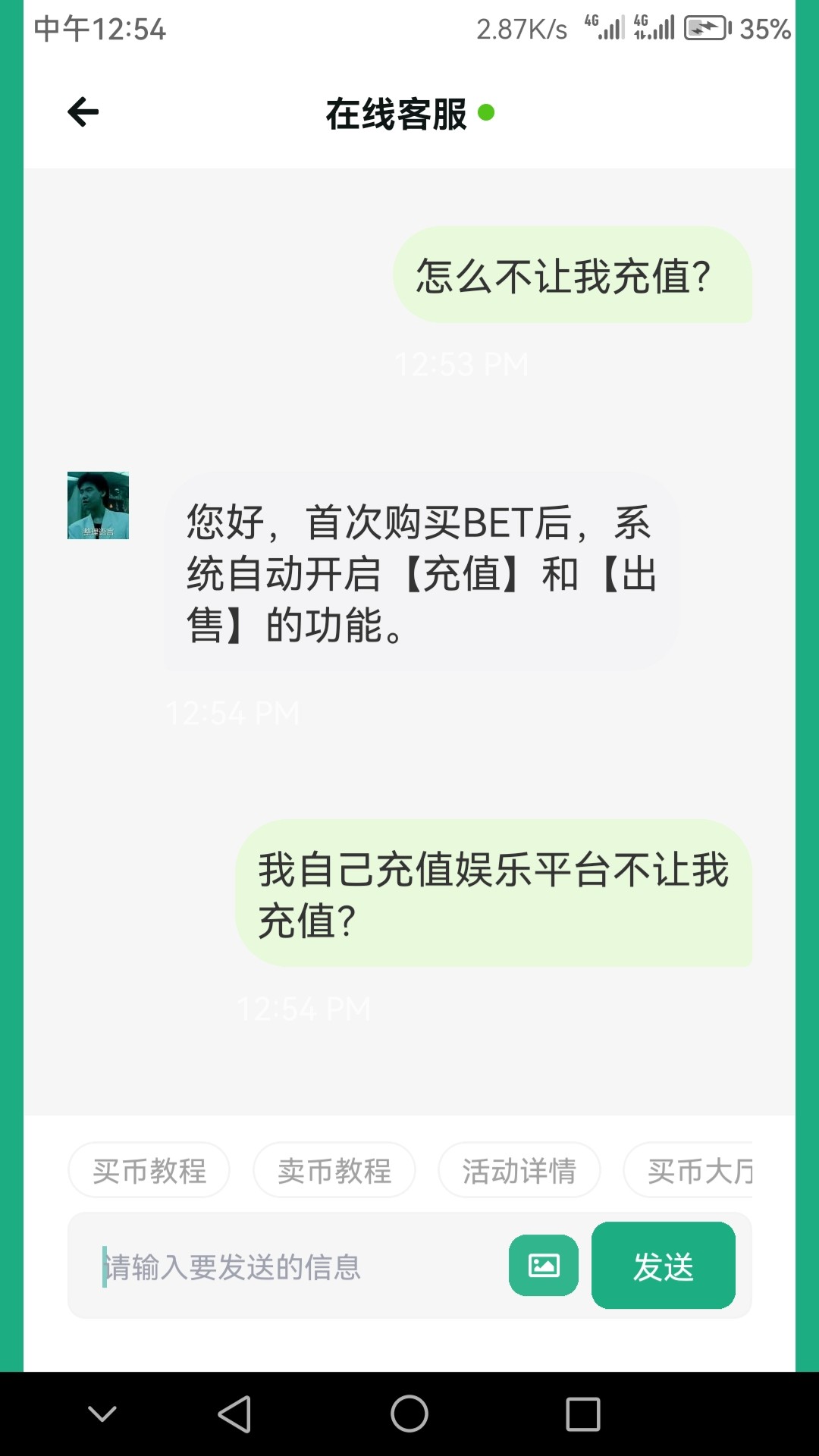Tap the 买币教程 quick reply chip
The width and height of the screenshot is (819, 1456).
149,1171
